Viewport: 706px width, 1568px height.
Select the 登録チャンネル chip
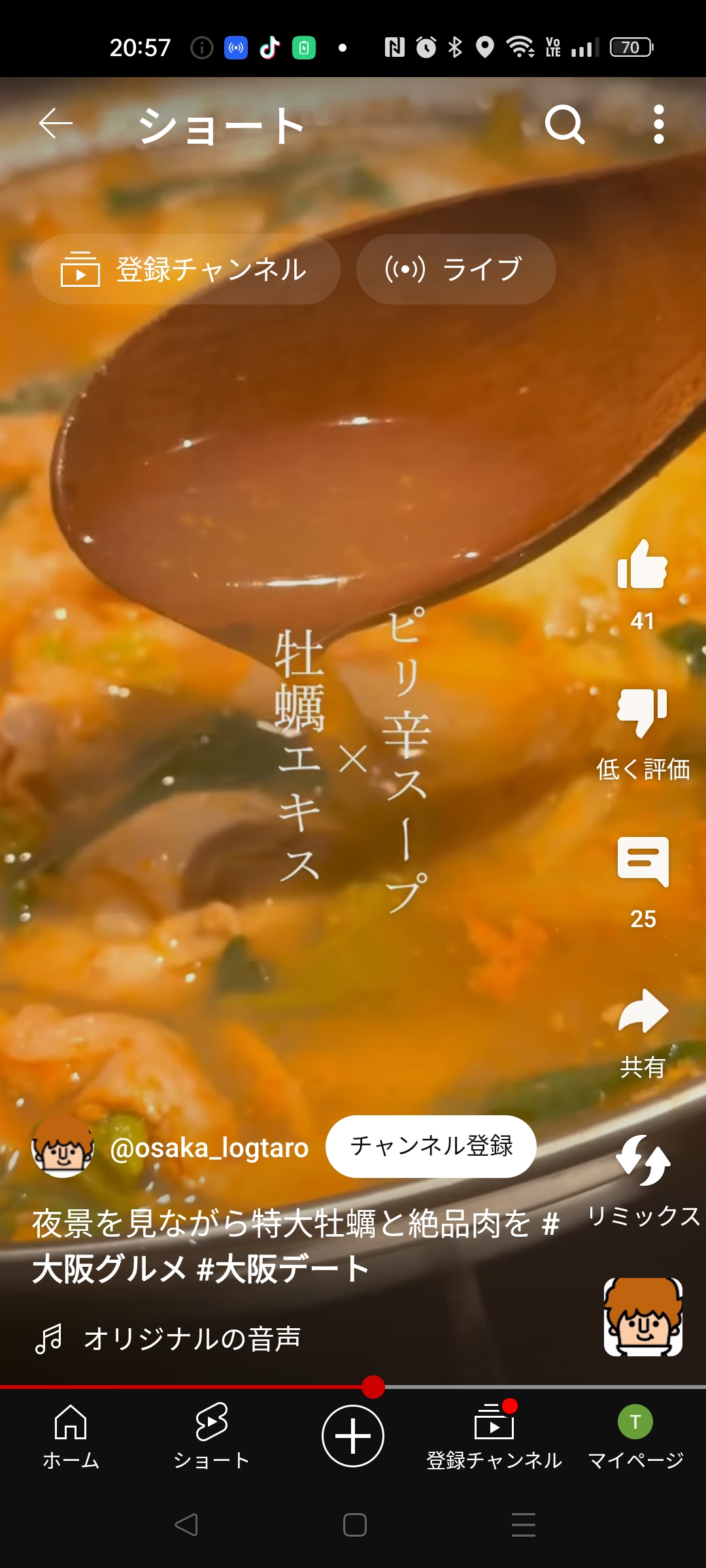point(186,269)
